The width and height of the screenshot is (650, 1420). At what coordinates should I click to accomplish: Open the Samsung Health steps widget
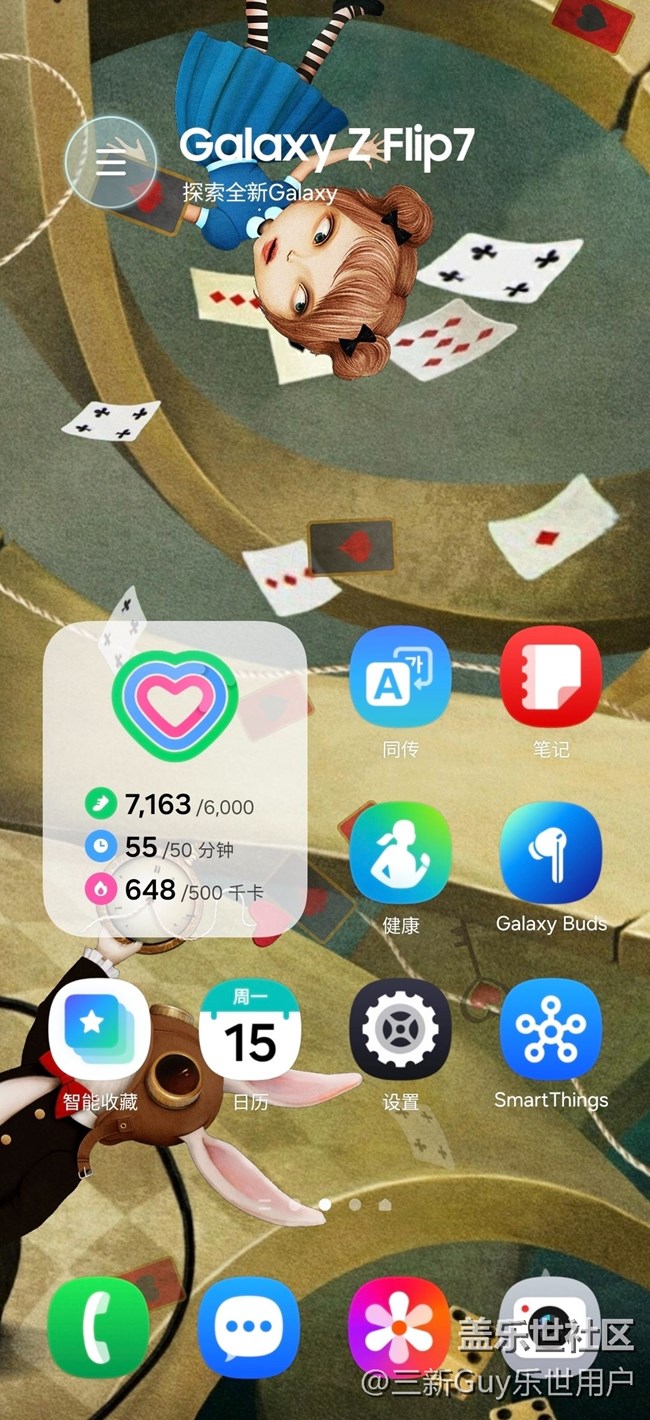coord(175,779)
